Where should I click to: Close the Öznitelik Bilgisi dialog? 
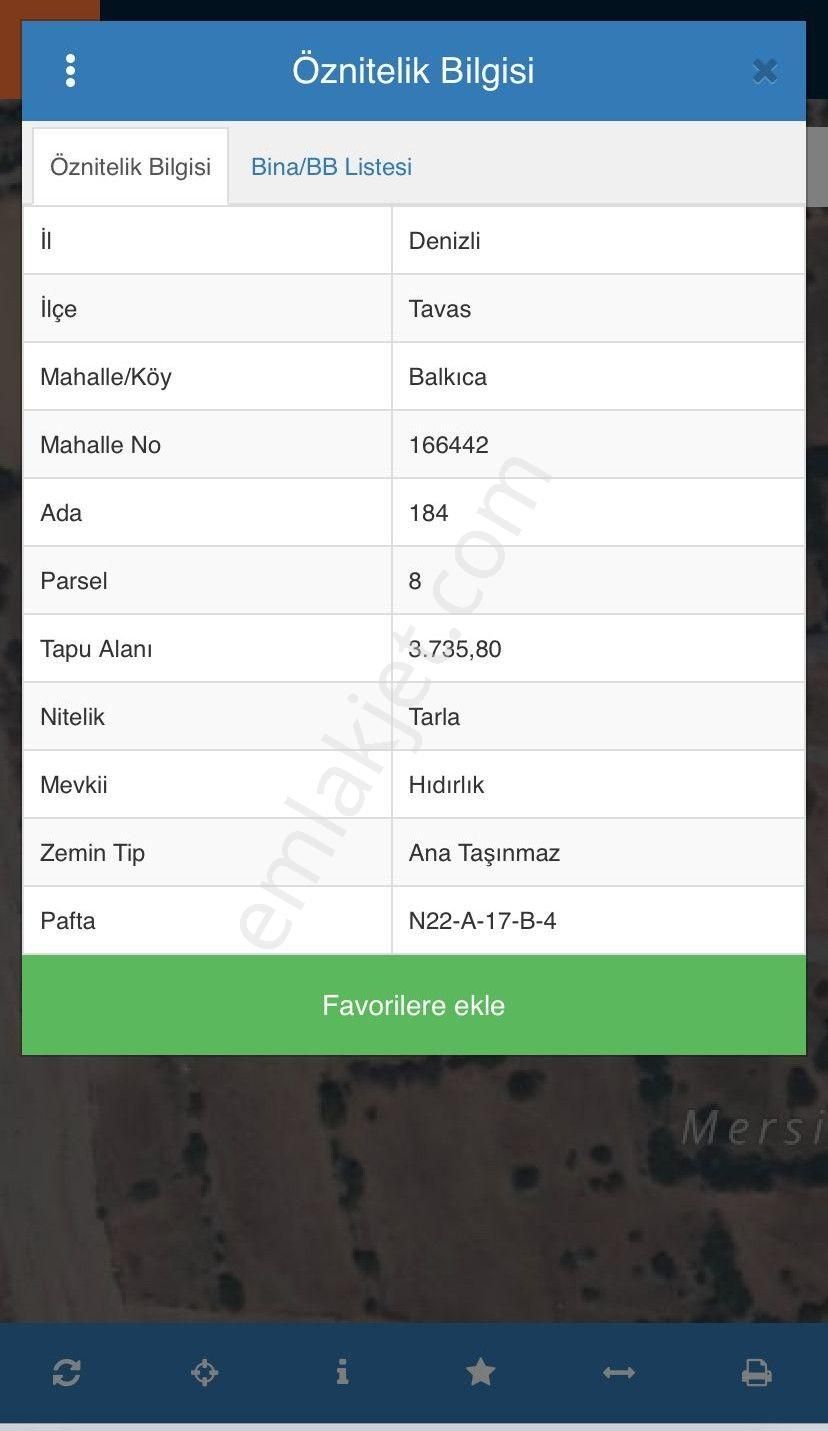[765, 71]
